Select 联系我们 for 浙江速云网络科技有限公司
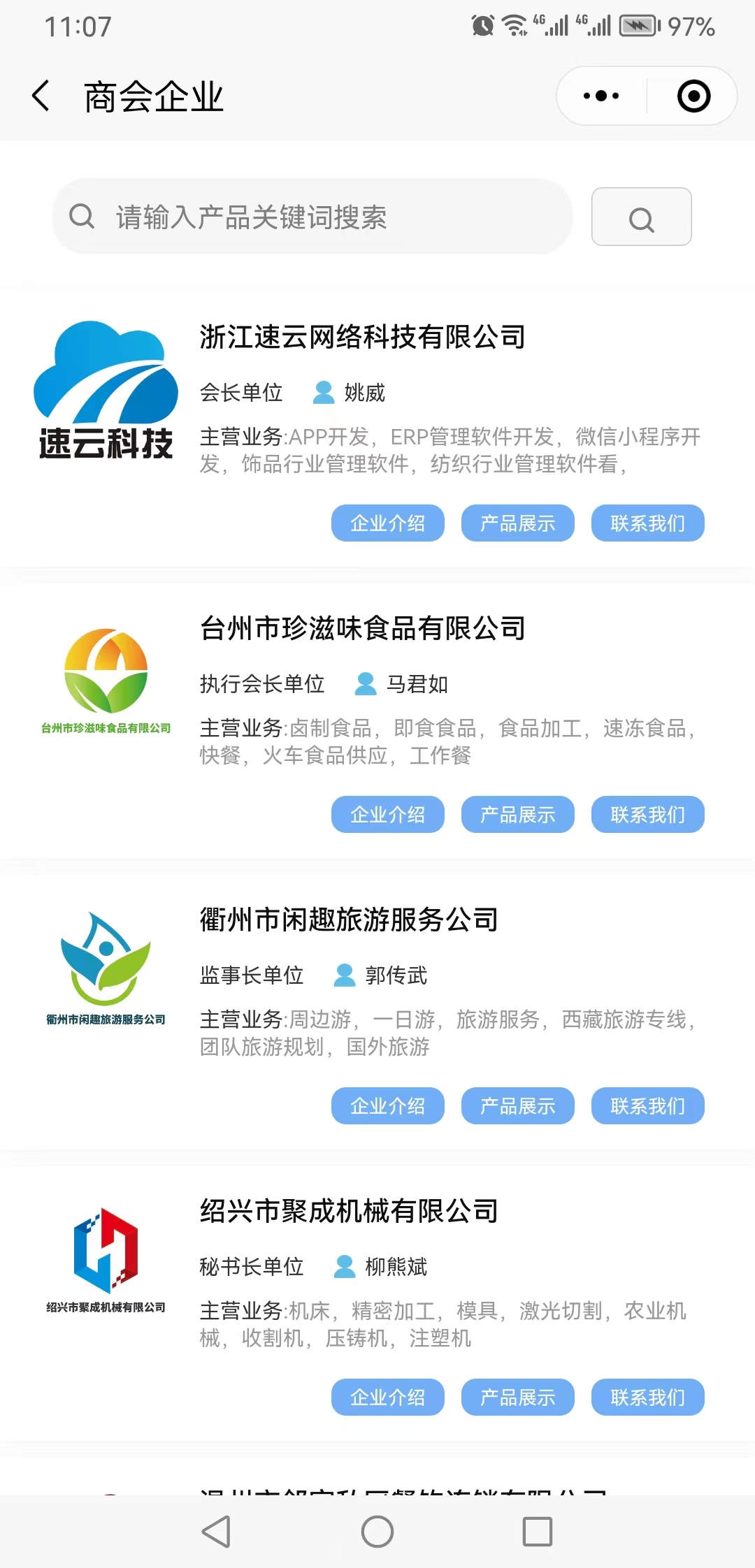This screenshot has width=755, height=1568. coord(647,523)
